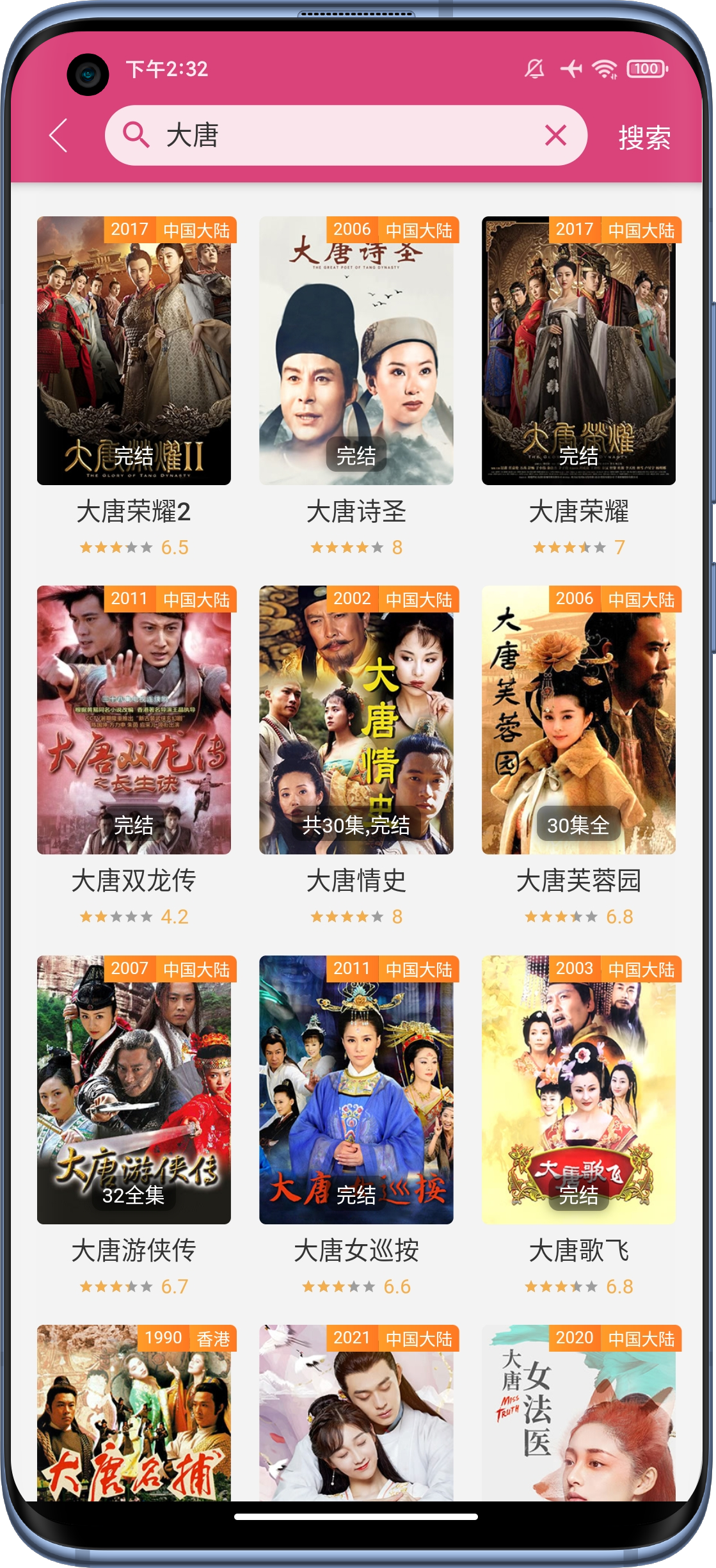Tap the 搜索 button
Image resolution: width=716 pixels, height=1568 pixels.
(644, 137)
